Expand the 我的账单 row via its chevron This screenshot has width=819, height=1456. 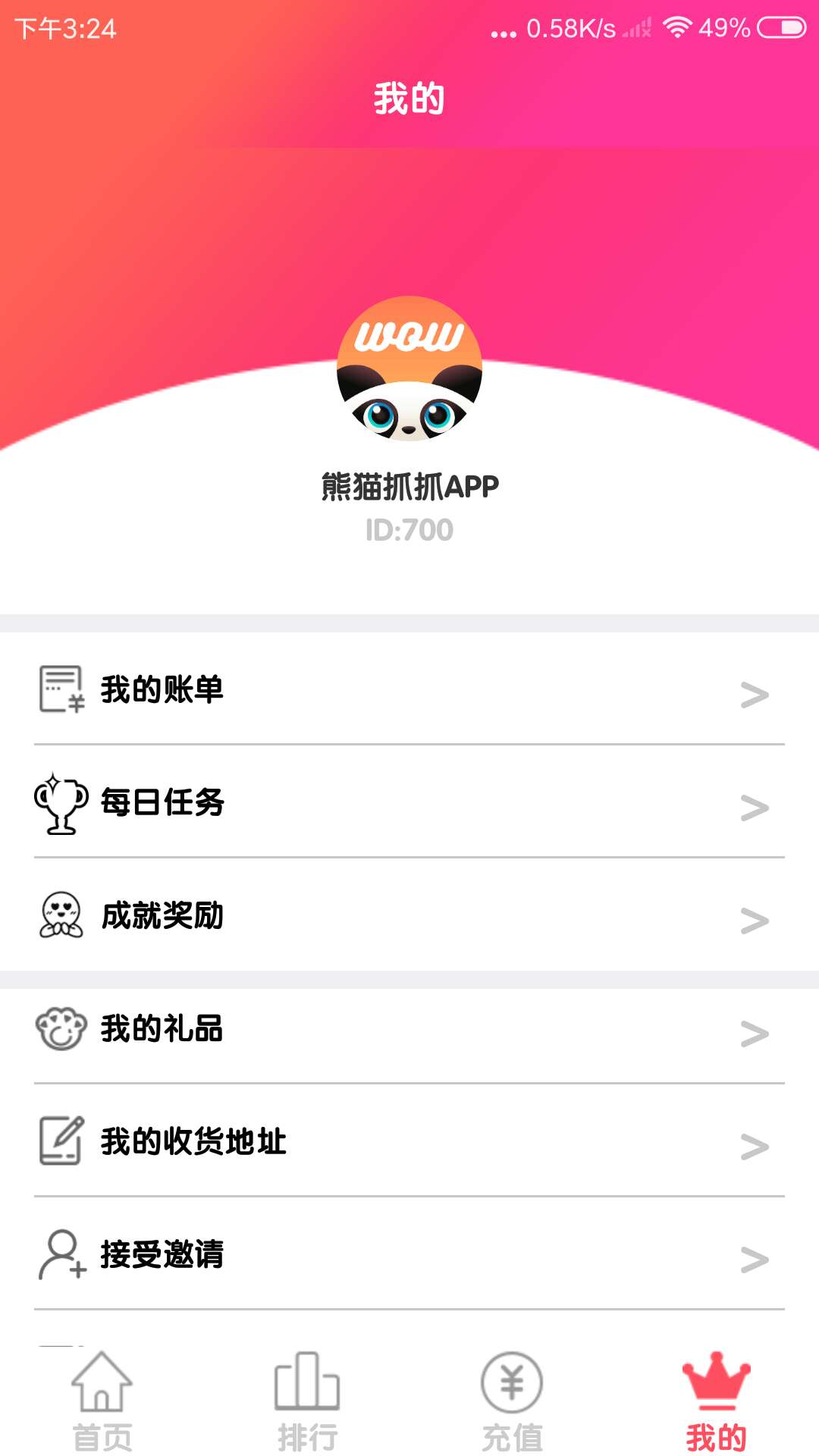[x=753, y=690]
